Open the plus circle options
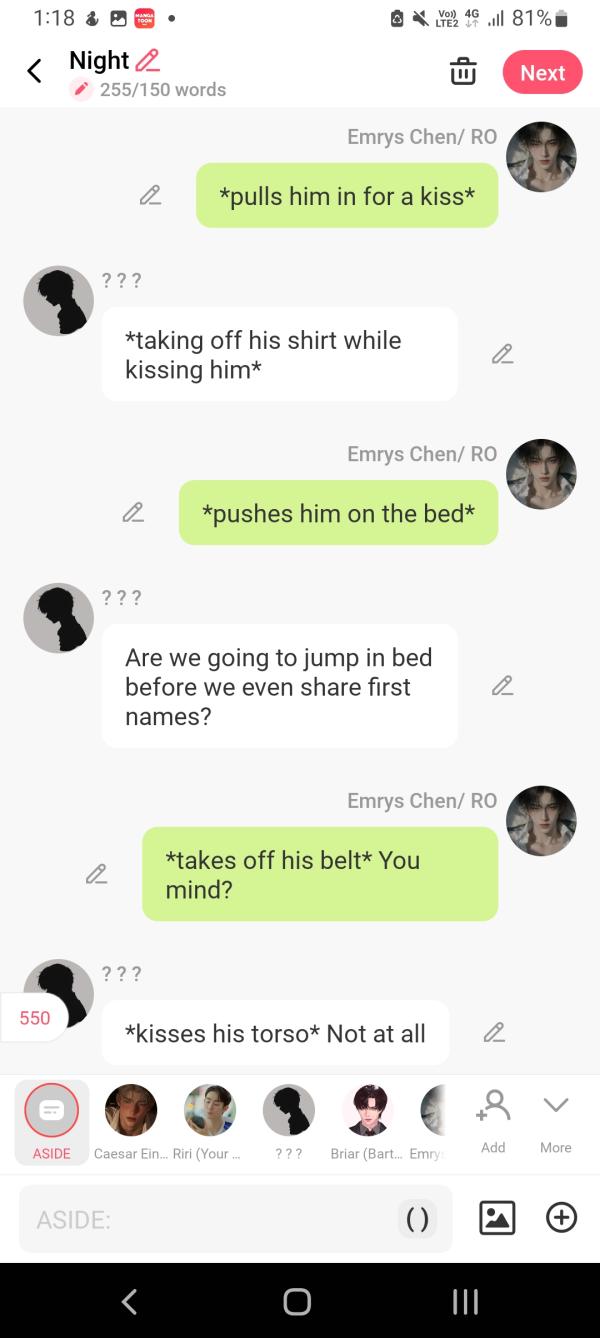This screenshot has width=600, height=1338. (561, 1218)
